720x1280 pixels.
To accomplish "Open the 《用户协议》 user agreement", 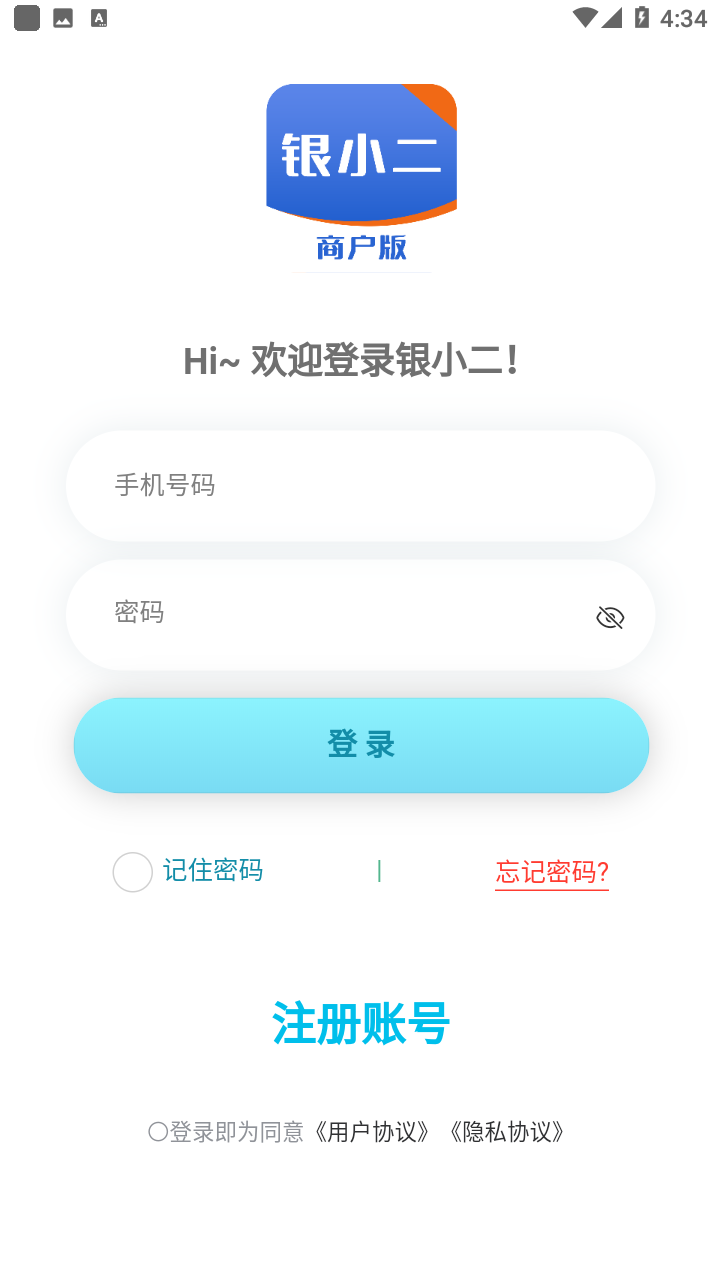I will pos(372,1132).
